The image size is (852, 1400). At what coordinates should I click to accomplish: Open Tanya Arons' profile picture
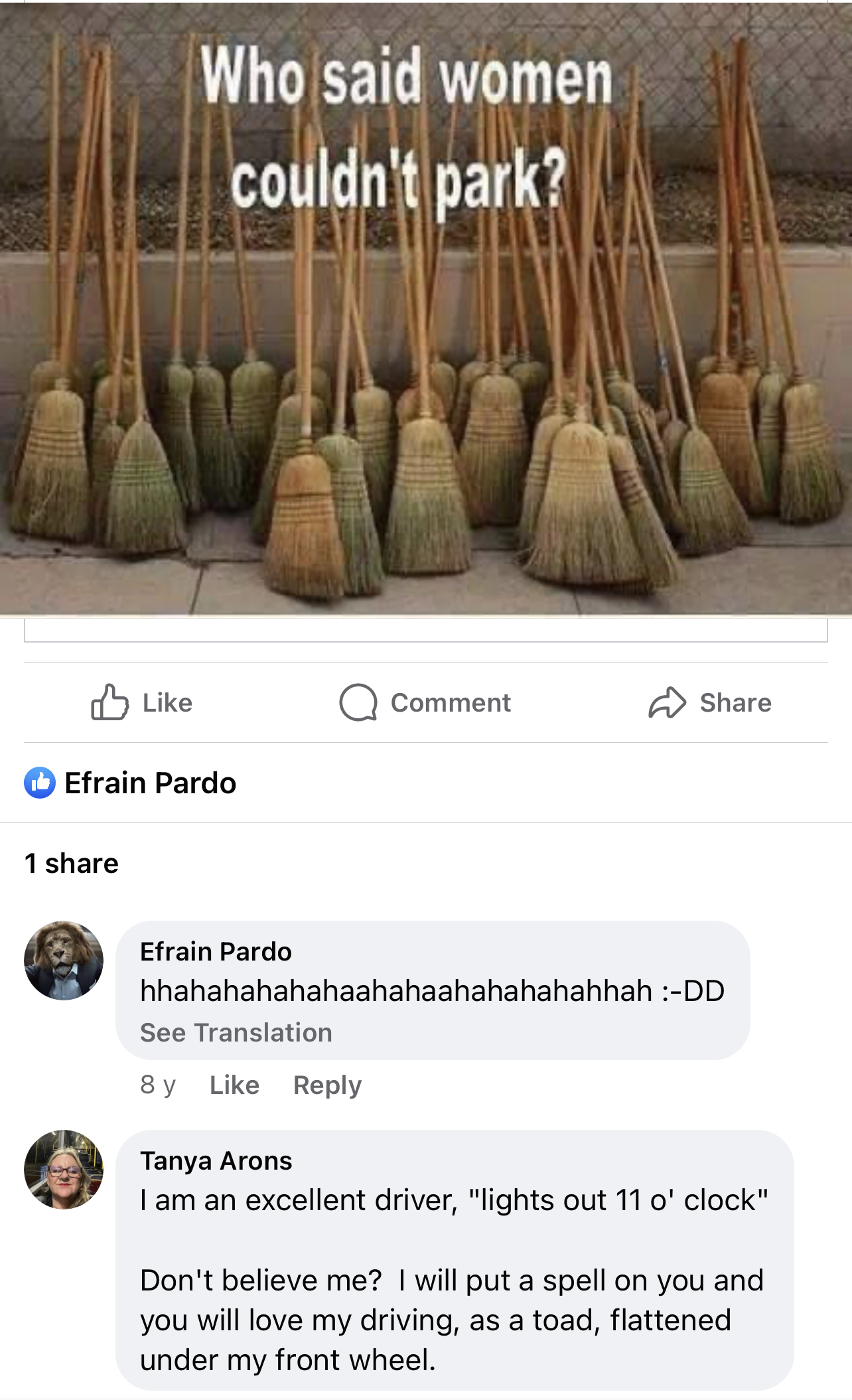[64, 1170]
